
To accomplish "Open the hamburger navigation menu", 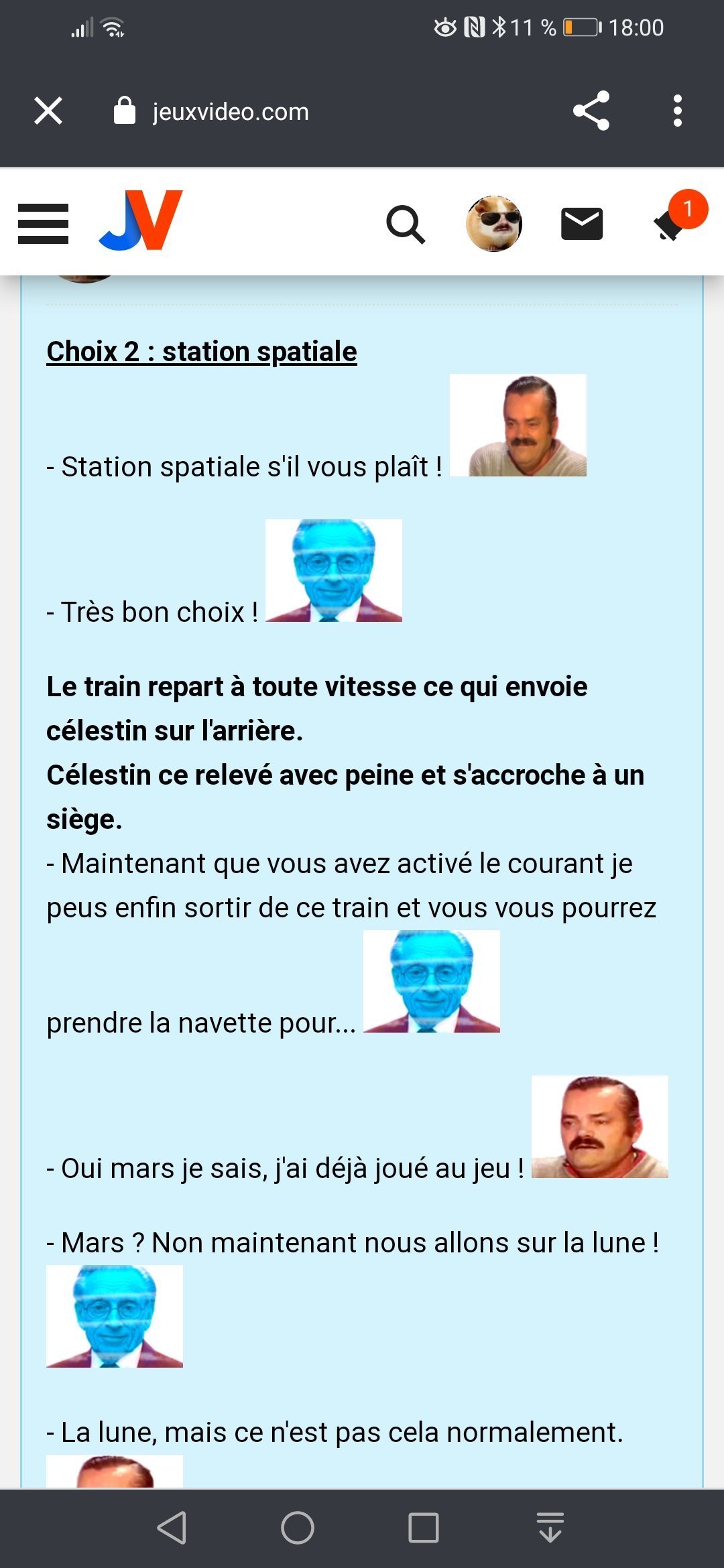I will pos(44,224).
